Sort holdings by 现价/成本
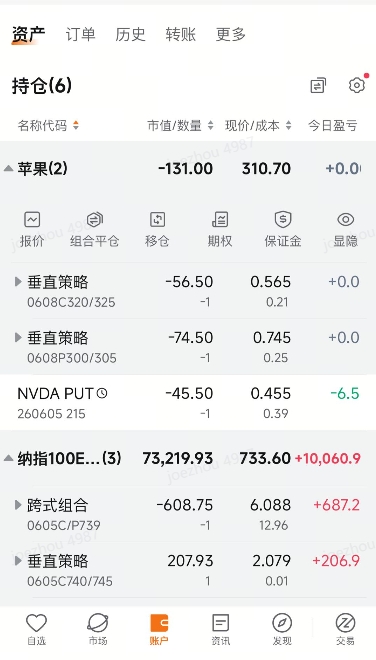The width and height of the screenshot is (376, 660). 258,125
